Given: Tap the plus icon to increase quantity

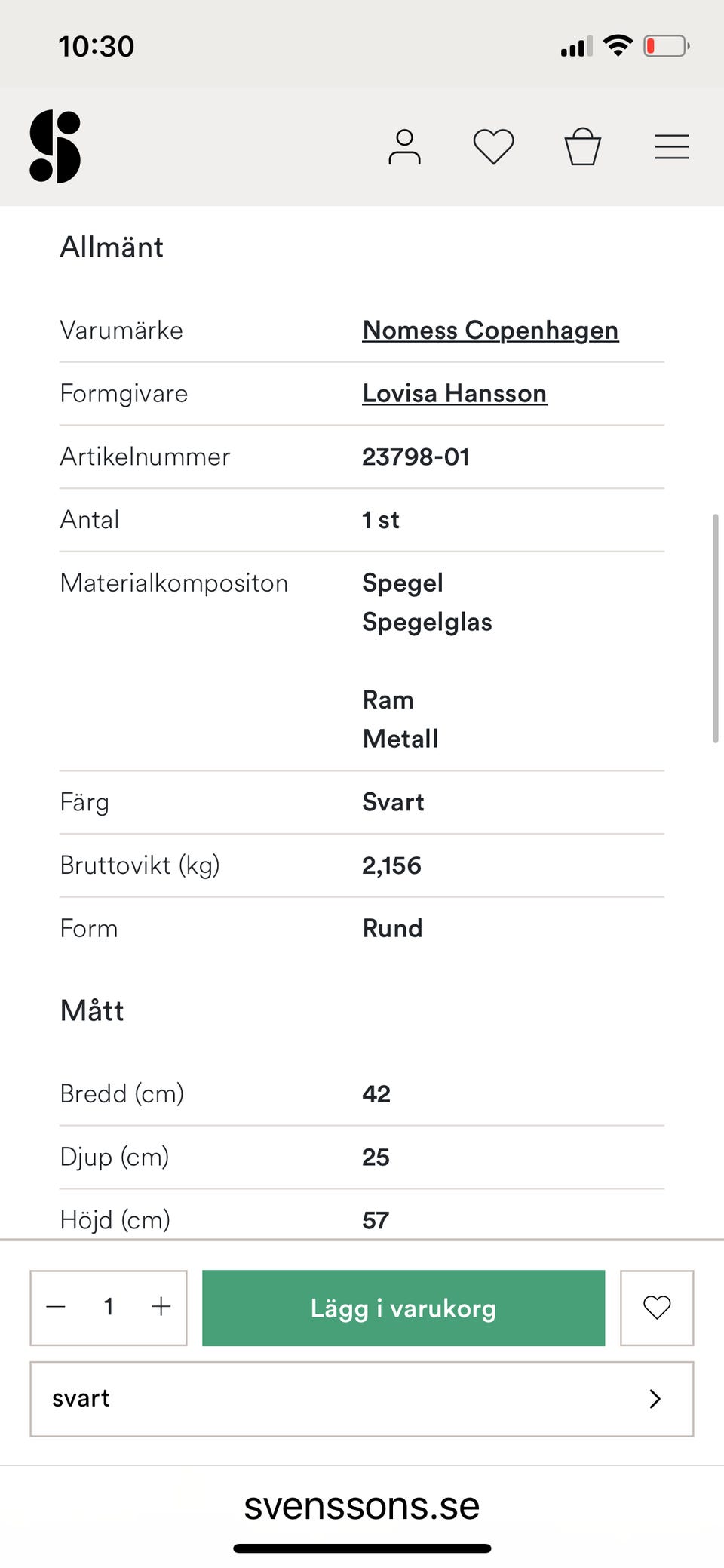Looking at the screenshot, I should pyautogui.click(x=161, y=1308).
